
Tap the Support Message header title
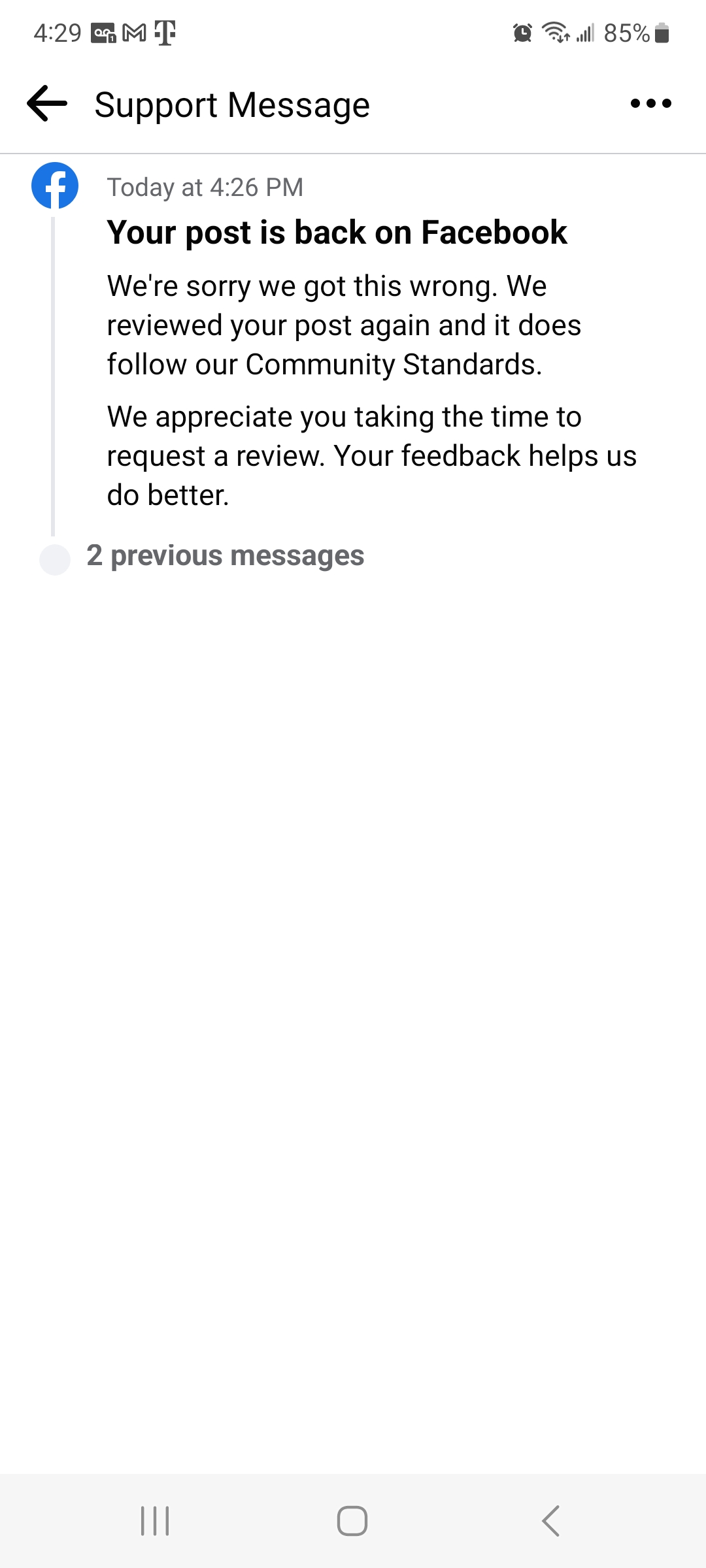[x=232, y=103]
